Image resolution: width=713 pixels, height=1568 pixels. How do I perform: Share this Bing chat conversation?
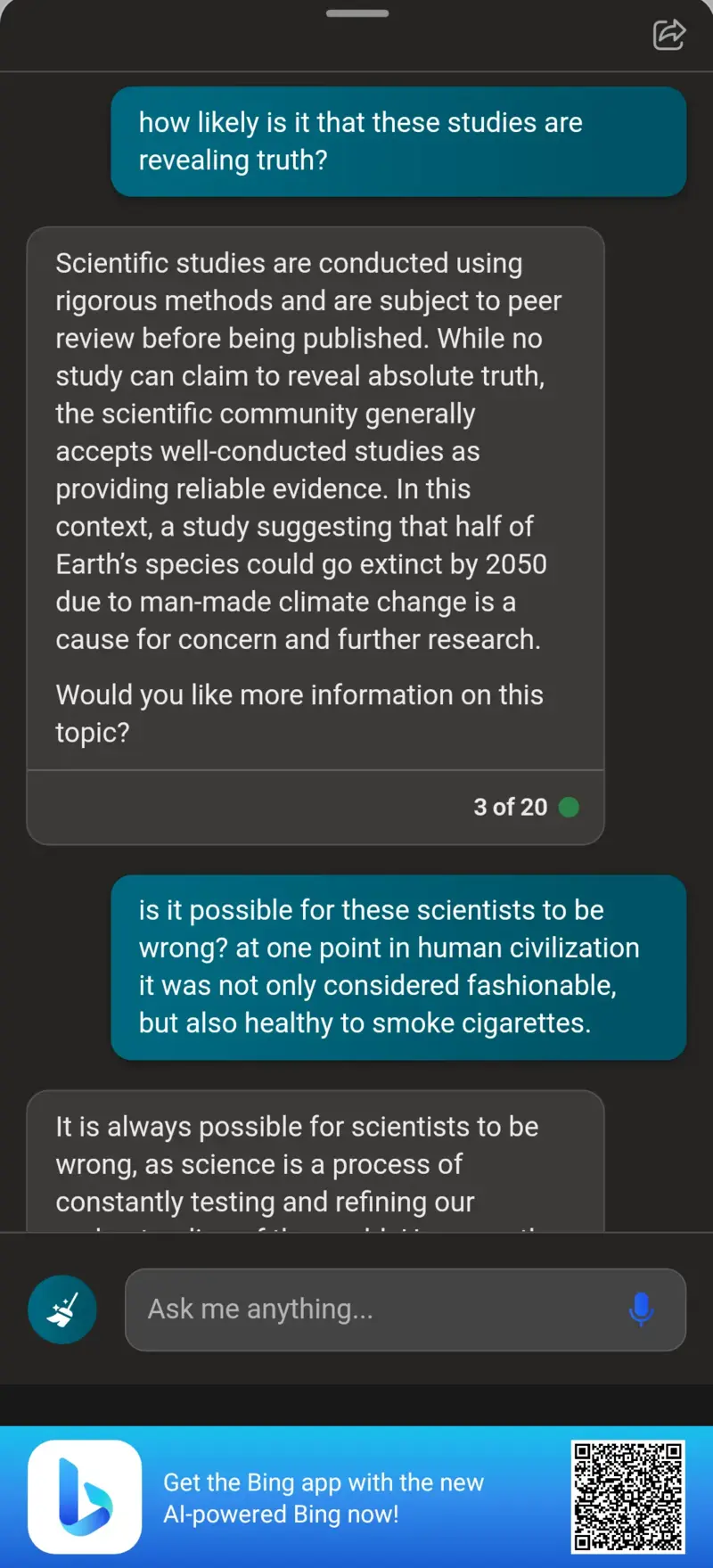[x=668, y=35]
